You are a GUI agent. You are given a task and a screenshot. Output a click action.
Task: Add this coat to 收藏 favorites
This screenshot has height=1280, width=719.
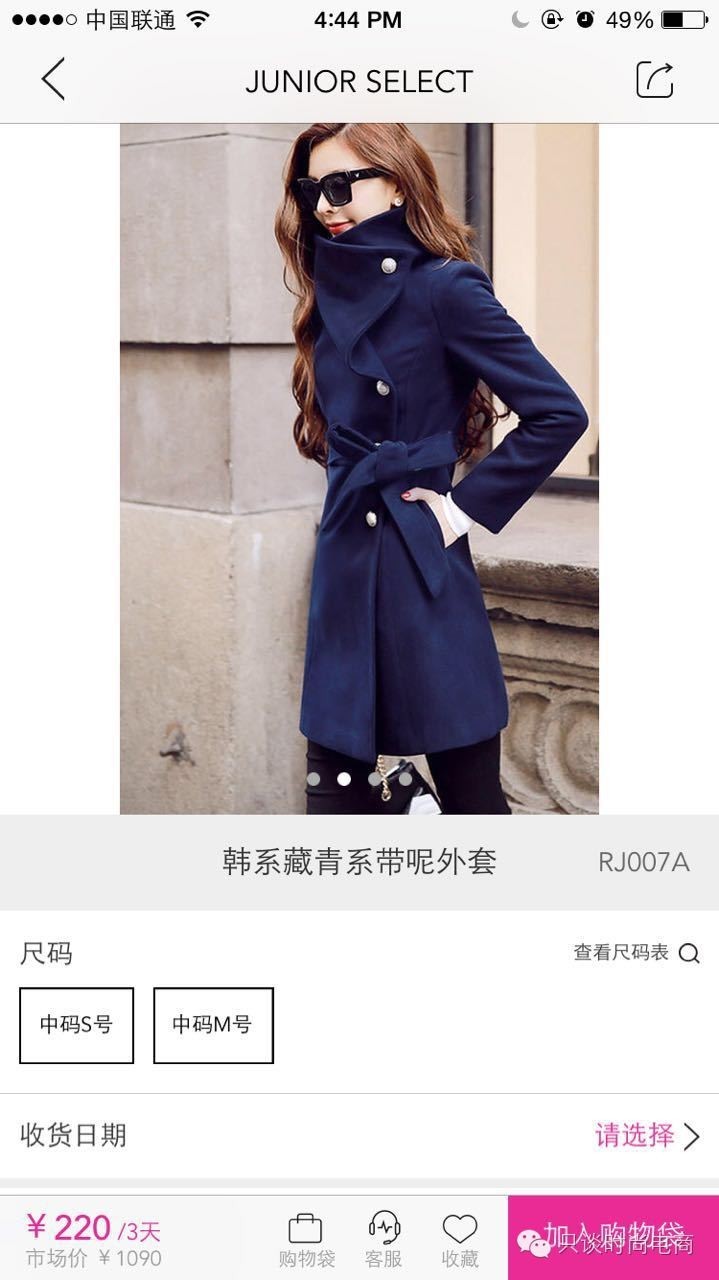click(460, 1238)
